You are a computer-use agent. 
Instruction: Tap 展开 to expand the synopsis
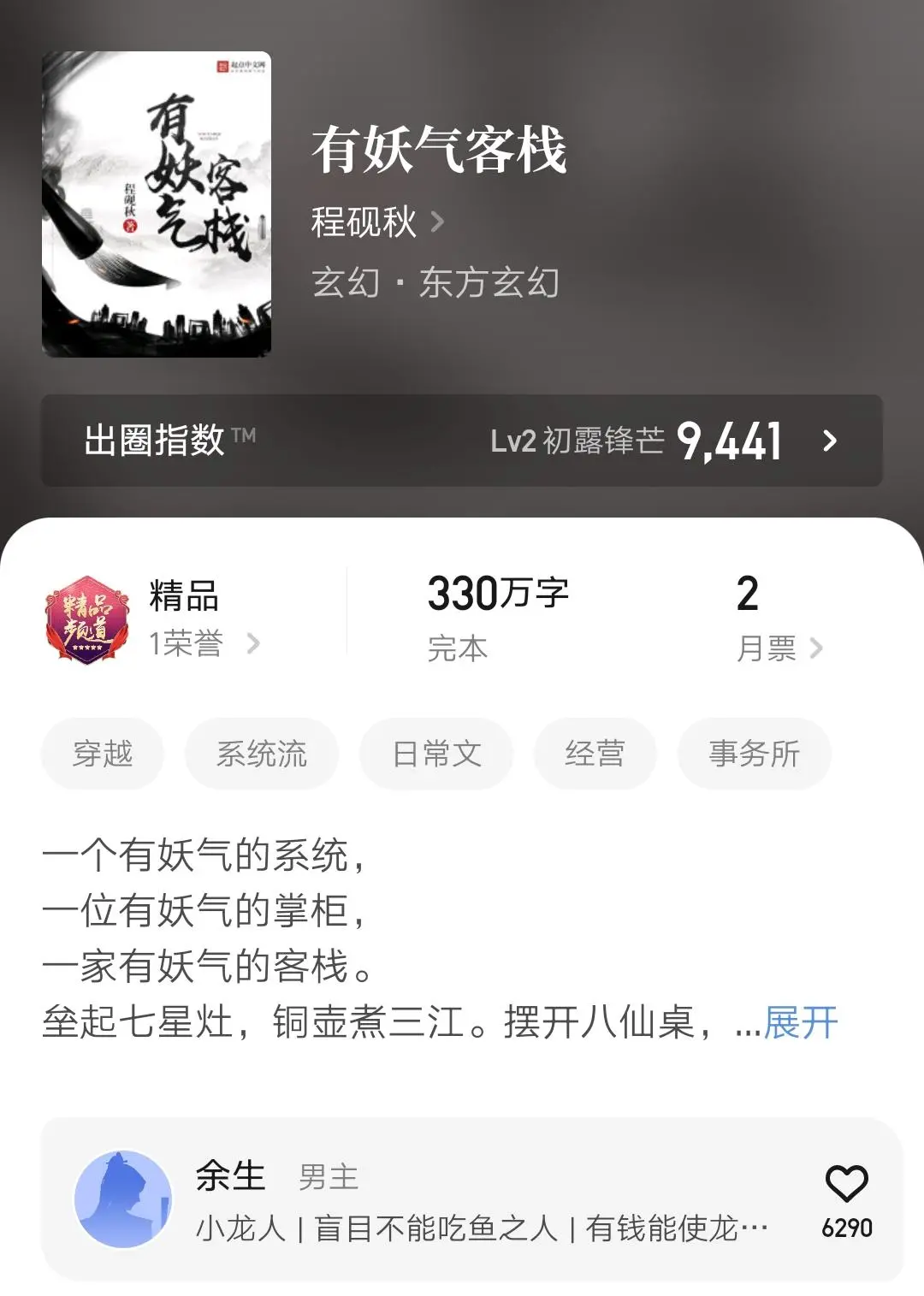coord(803,1022)
